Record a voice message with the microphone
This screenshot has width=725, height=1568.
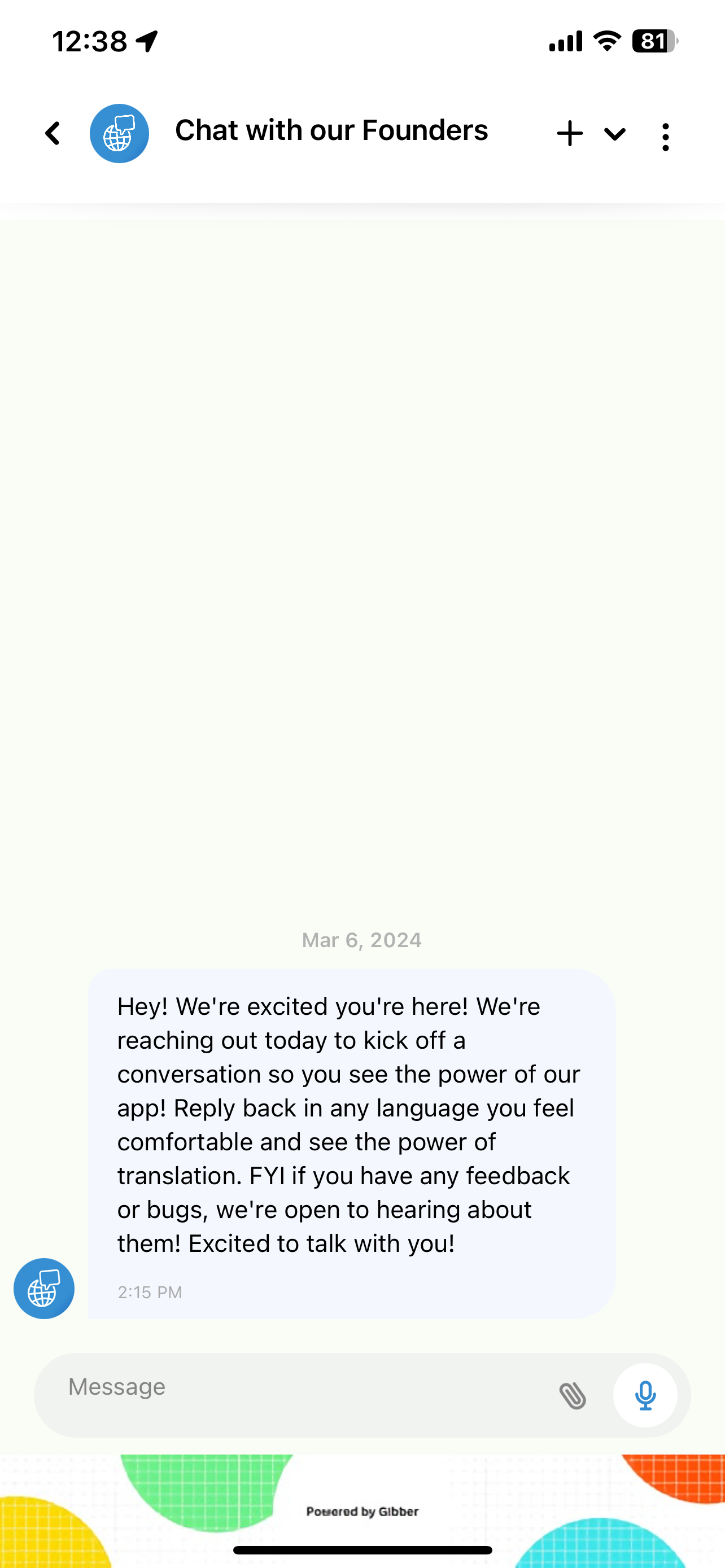(645, 1395)
